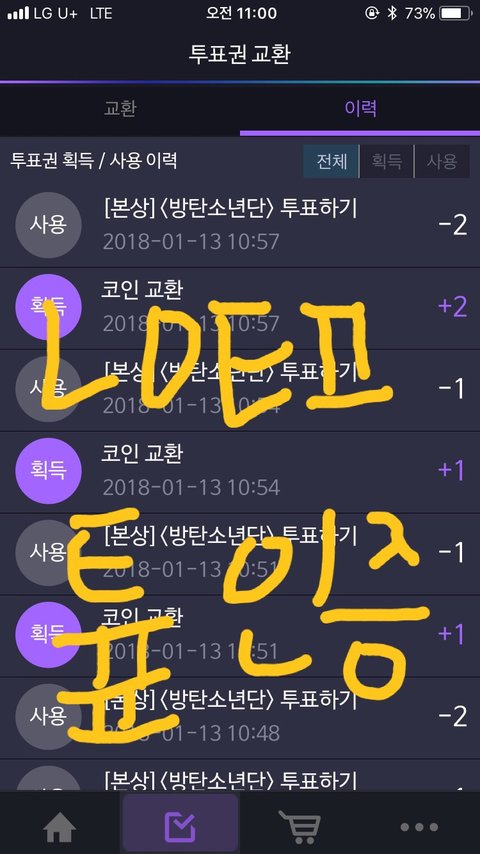480x854 pixels.
Task: Switch to the 교환 tab
Action: click(120, 108)
